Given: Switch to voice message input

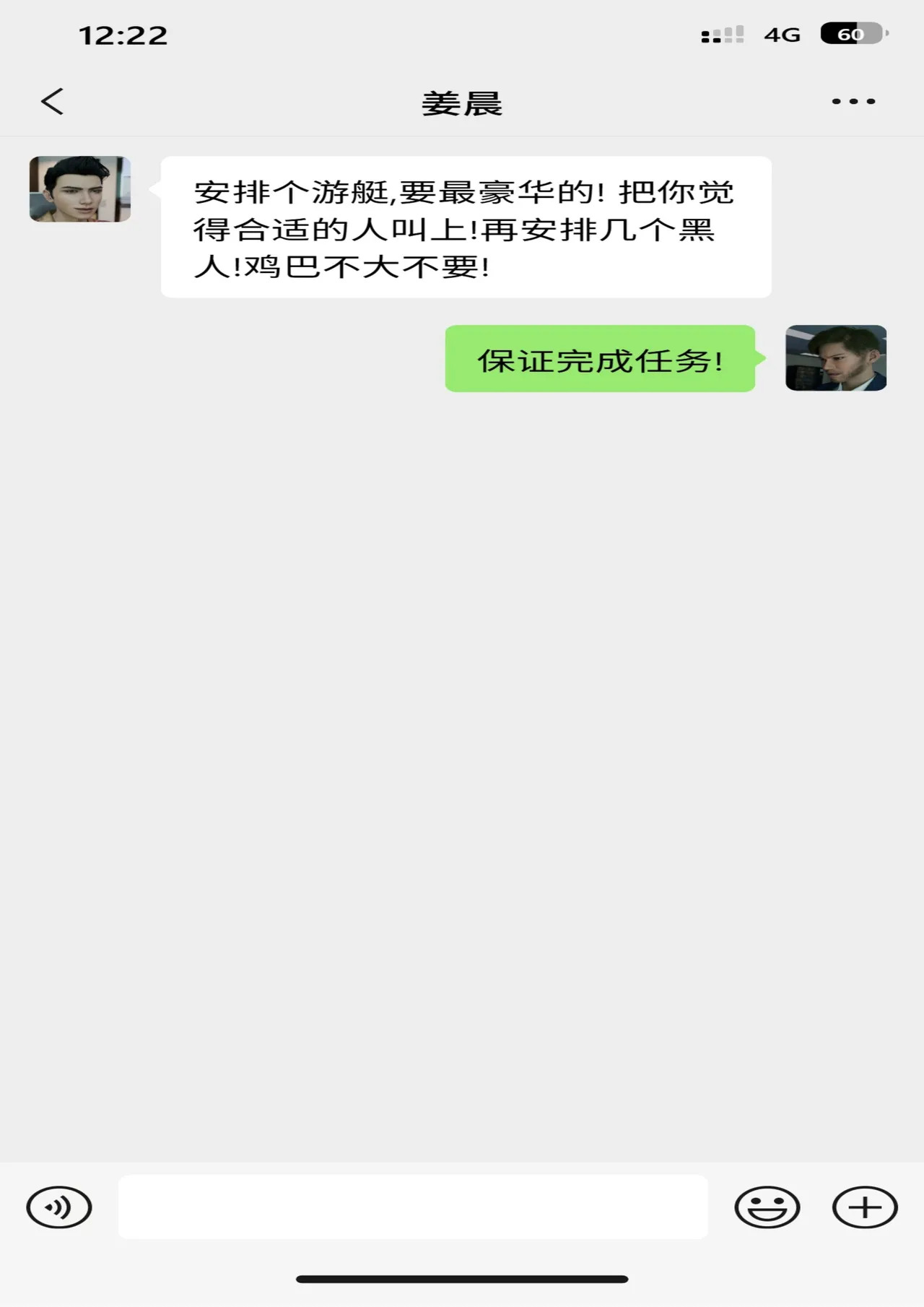Looking at the screenshot, I should click(59, 1207).
